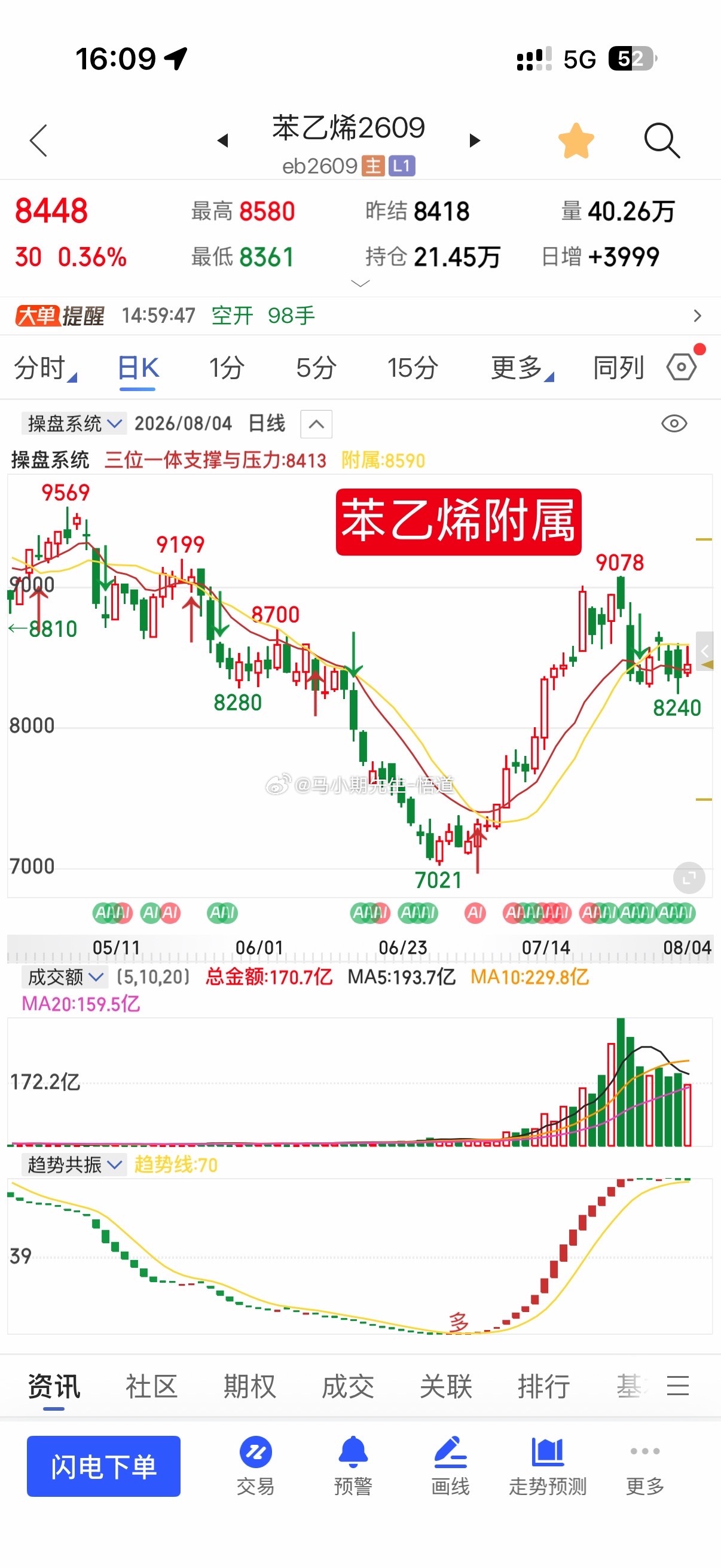The height and width of the screenshot is (1568, 721).
Task: Open the 更多 period options
Action: [522, 368]
